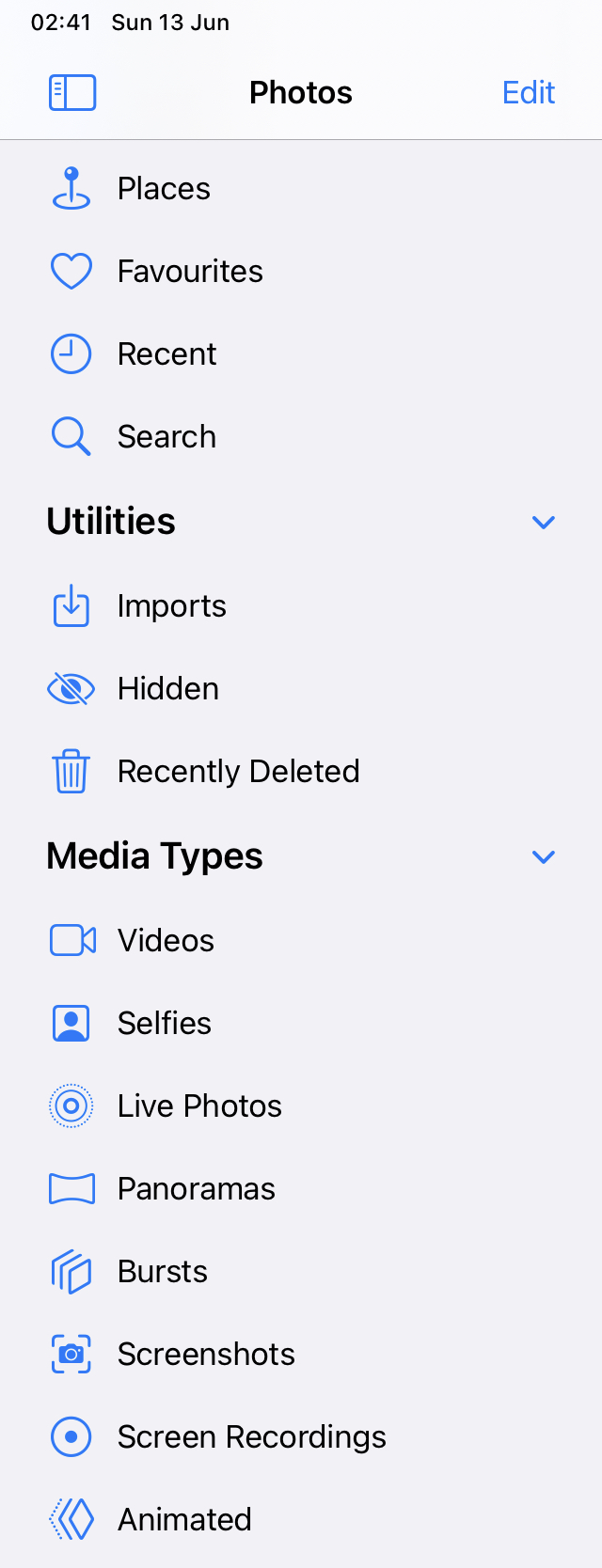
Task: Open Recently Deleted
Action: click(x=238, y=772)
